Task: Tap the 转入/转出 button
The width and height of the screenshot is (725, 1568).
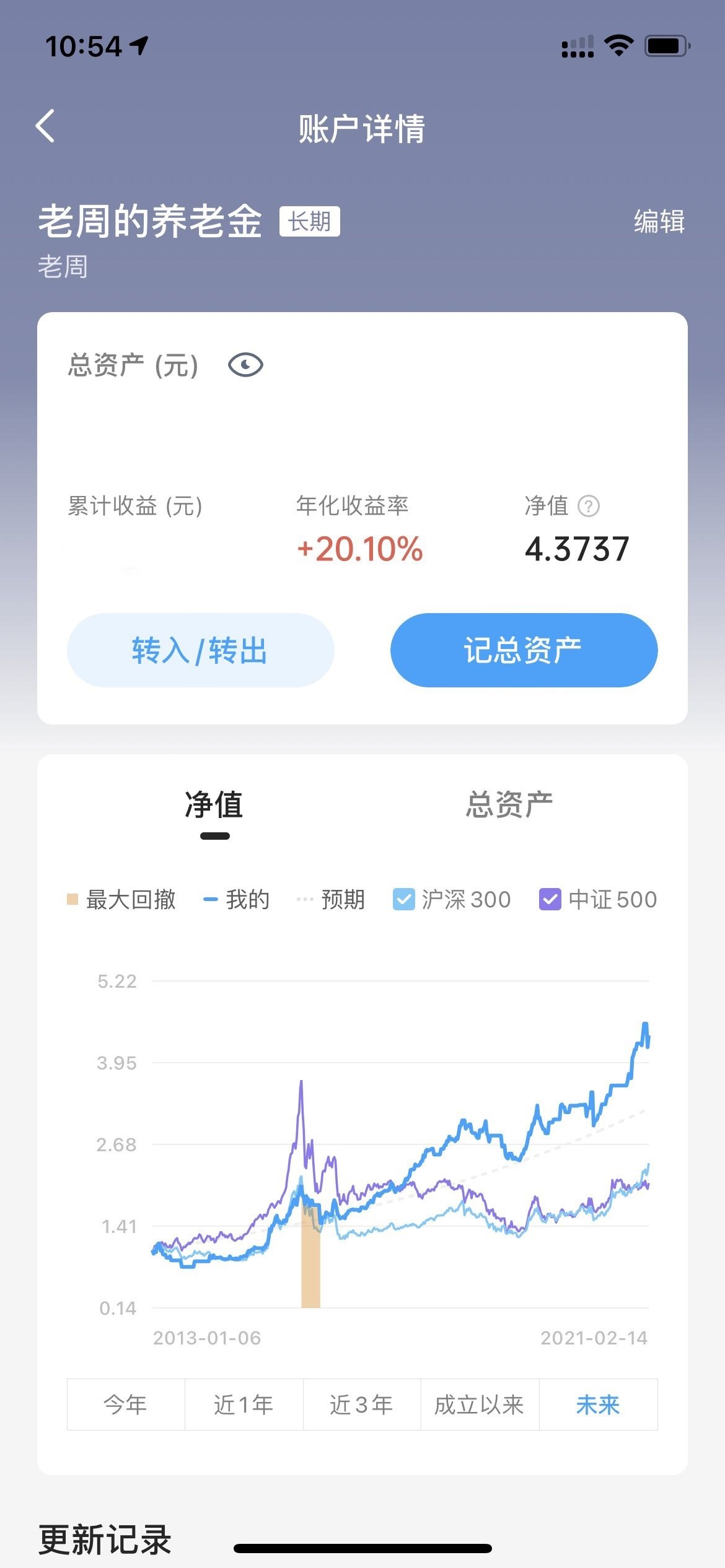Action: (200, 650)
